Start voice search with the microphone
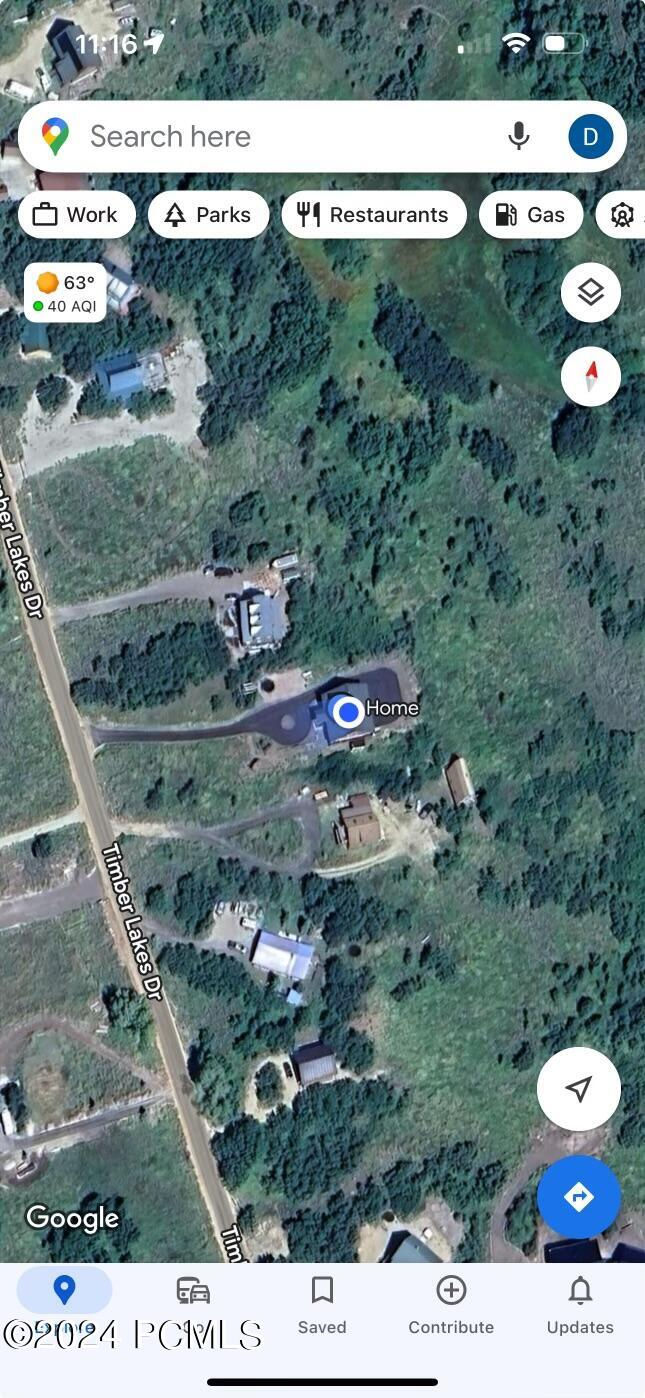The width and height of the screenshot is (645, 1398). pyautogui.click(x=518, y=136)
